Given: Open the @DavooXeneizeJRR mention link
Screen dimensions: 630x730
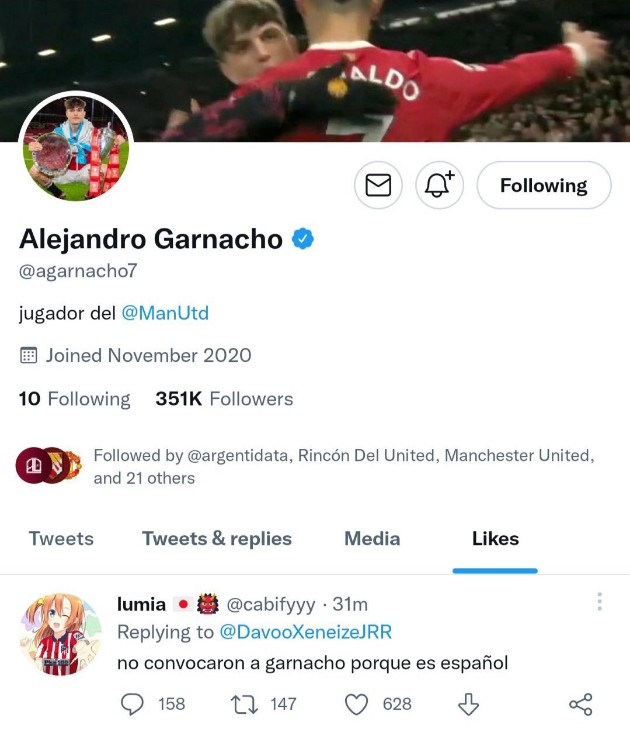Looking at the screenshot, I should coord(306,632).
